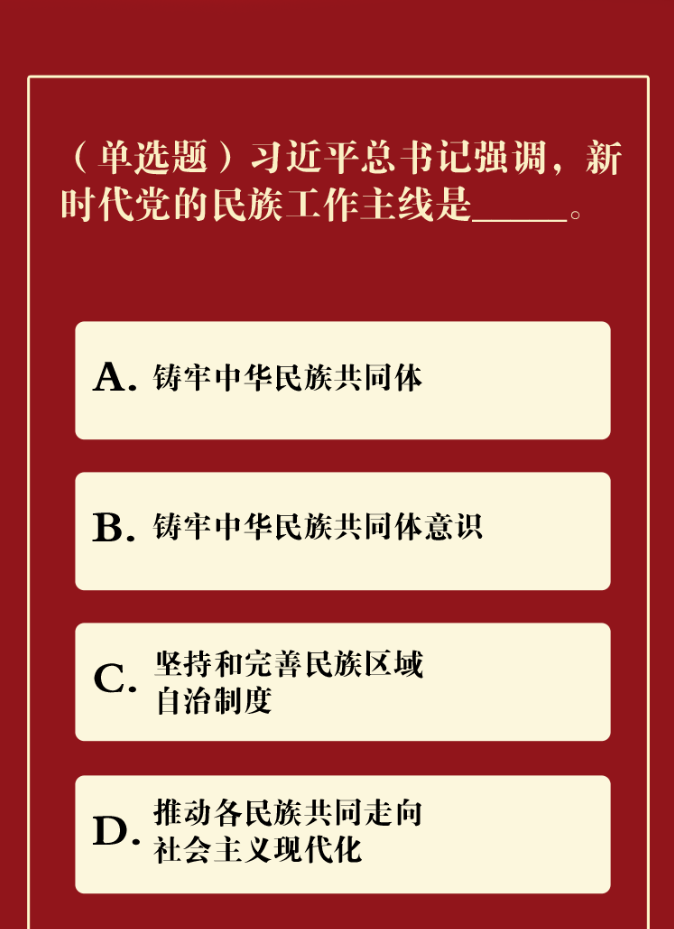Image resolution: width=674 pixels, height=929 pixels.
Task: Select option D 推动各民族共同走向社会主义现代化
Action: pyautogui.click(x=342, y=833)
